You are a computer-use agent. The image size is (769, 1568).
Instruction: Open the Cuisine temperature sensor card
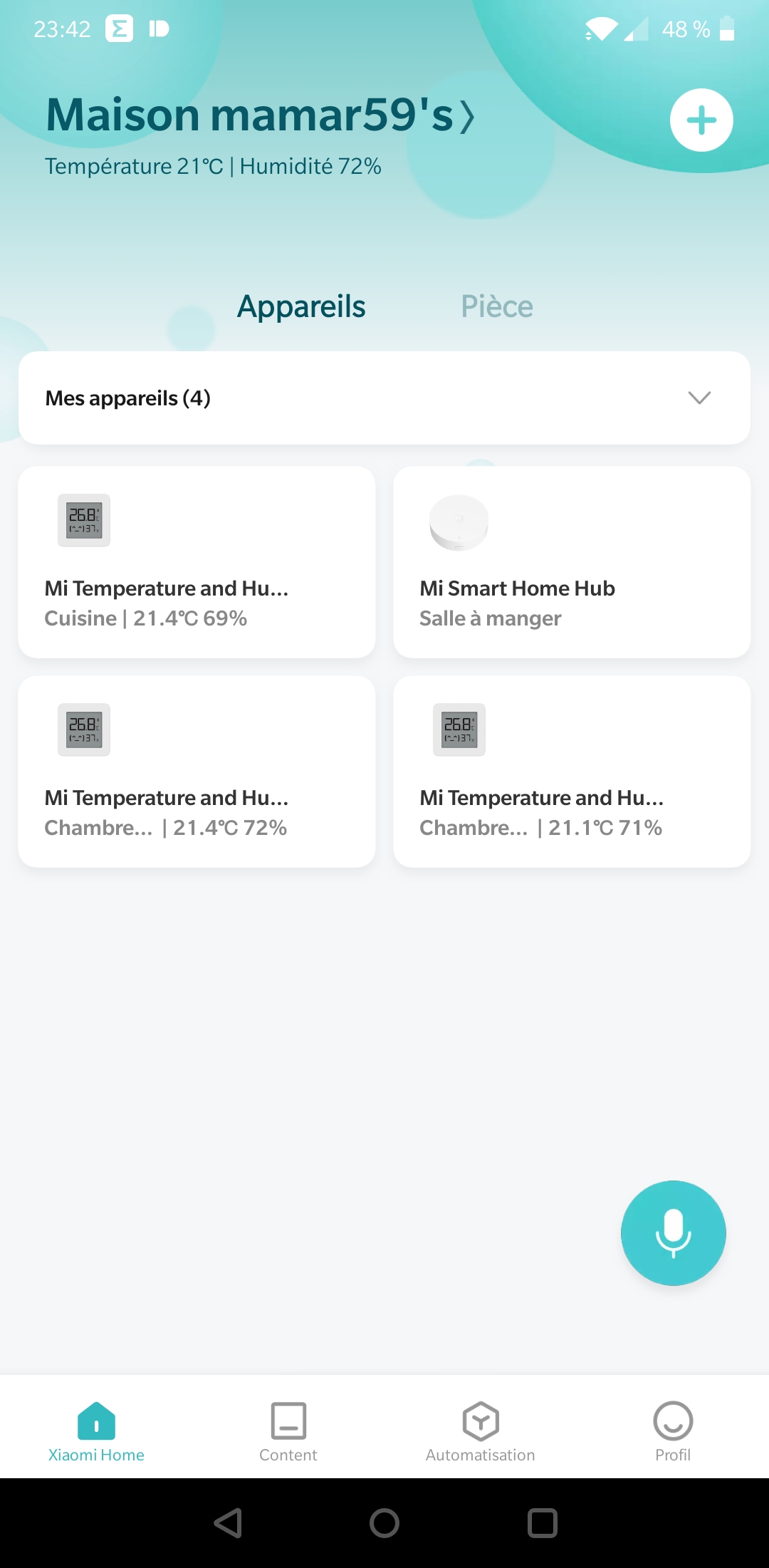[x=197, y=562]
